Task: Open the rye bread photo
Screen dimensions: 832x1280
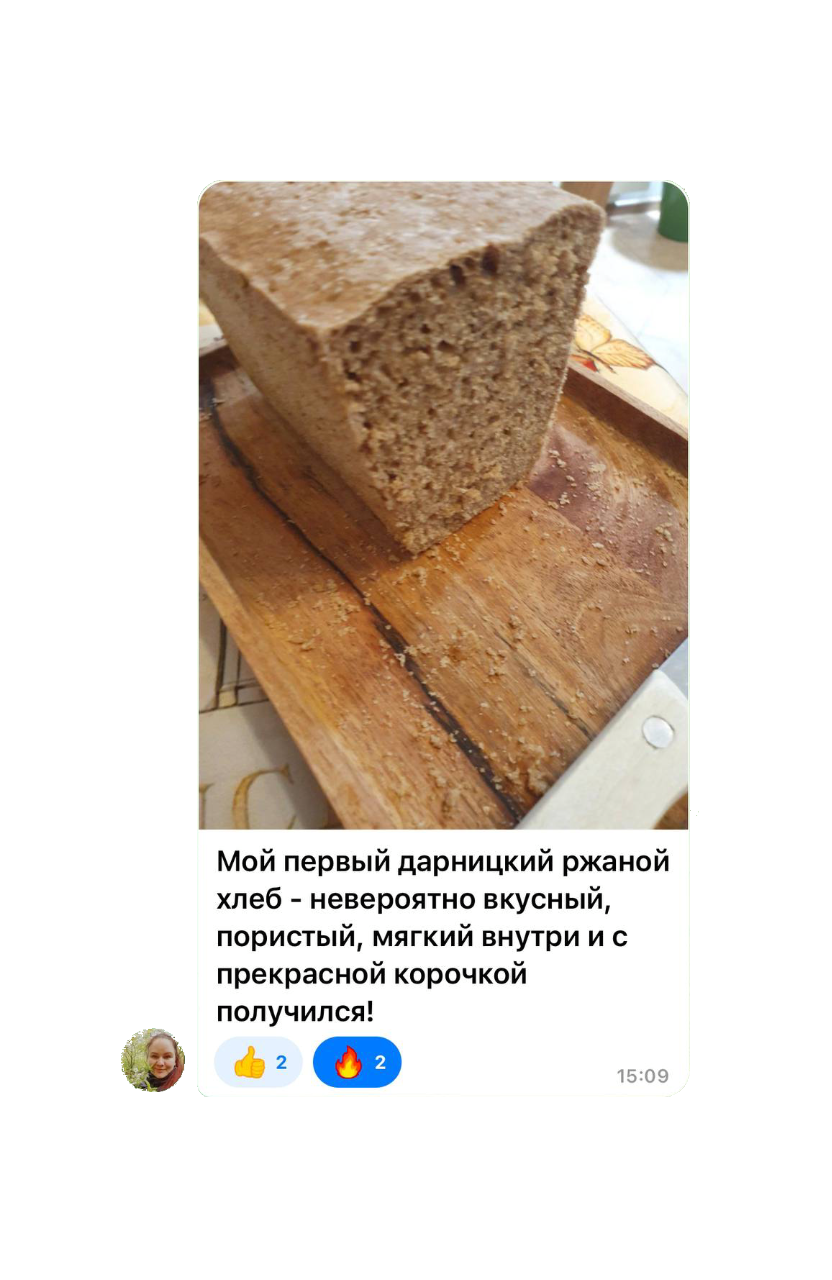Action: click(x=443, y=505)
